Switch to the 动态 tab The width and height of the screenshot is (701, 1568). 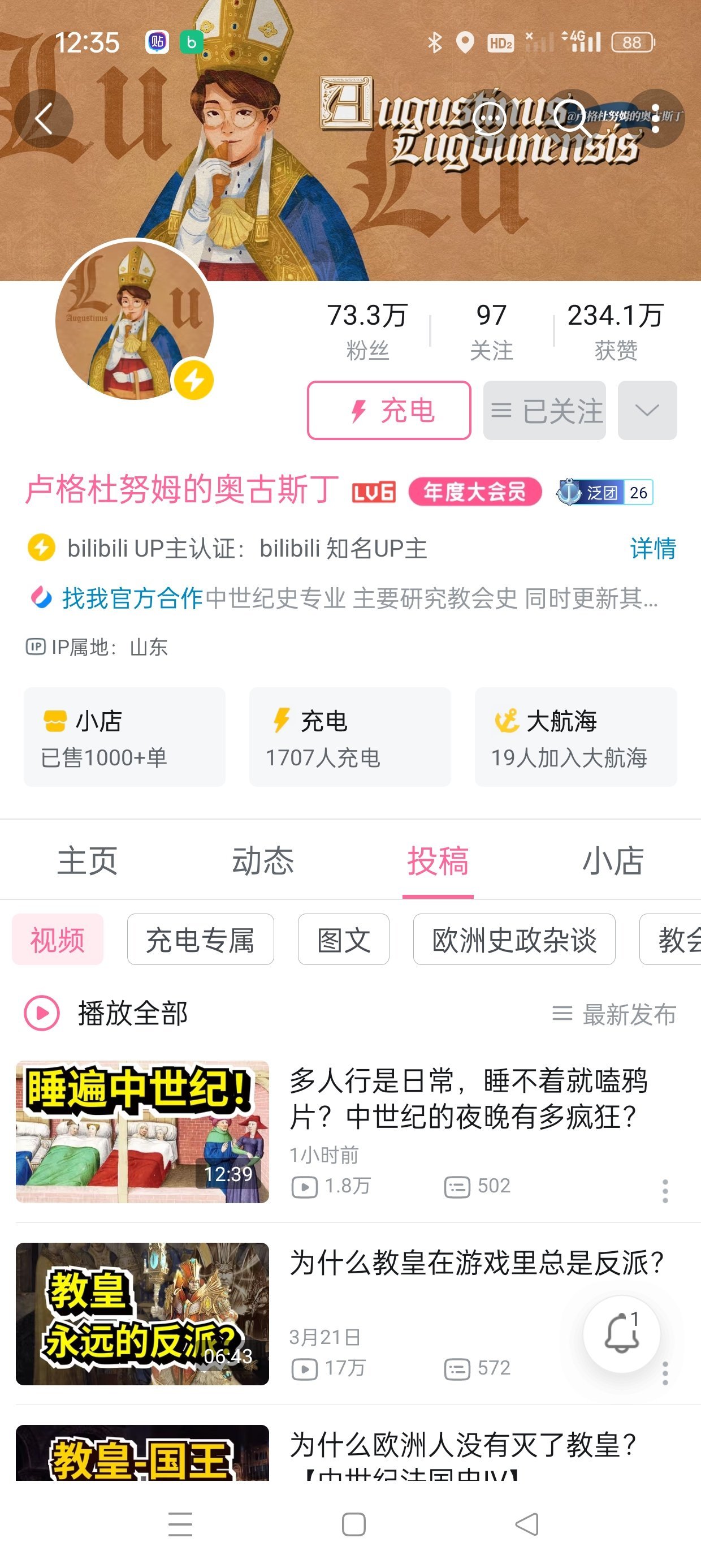tap(263, 861)
